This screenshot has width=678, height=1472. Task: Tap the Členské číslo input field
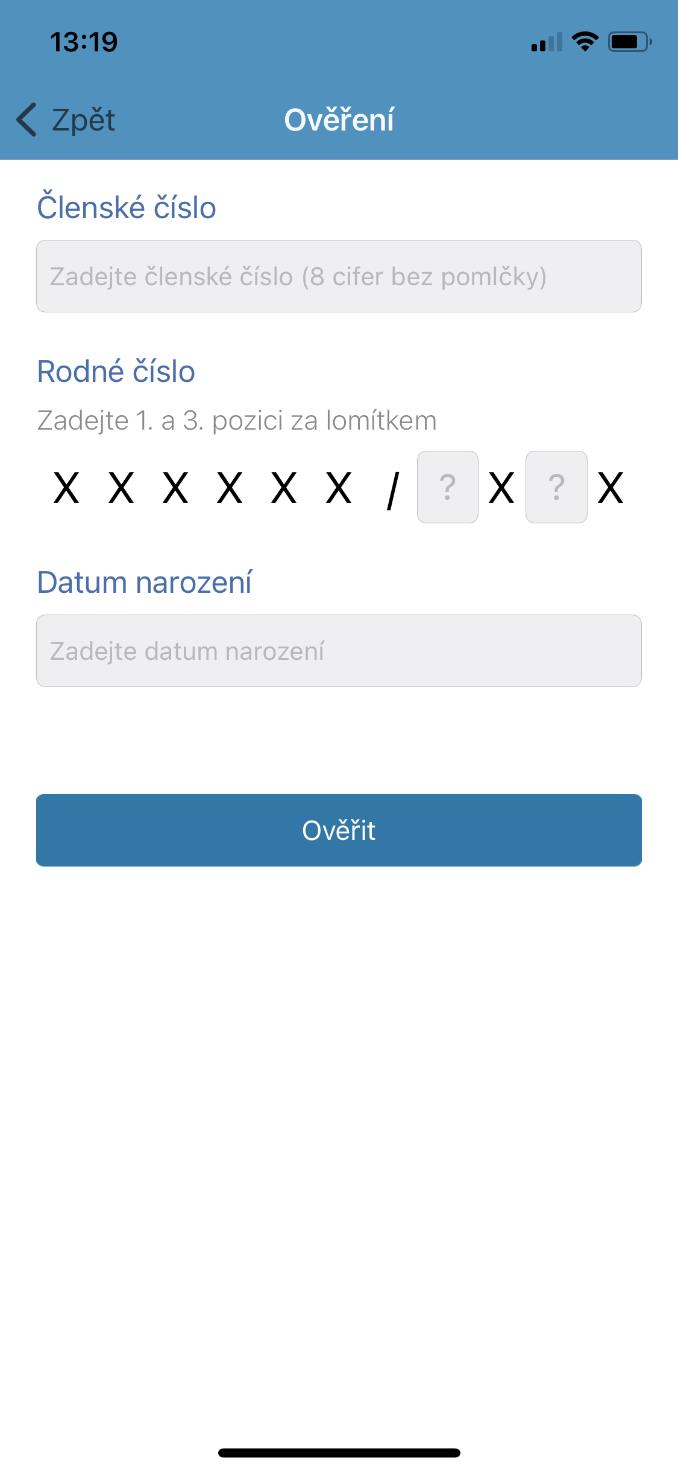tap(339, 276)
